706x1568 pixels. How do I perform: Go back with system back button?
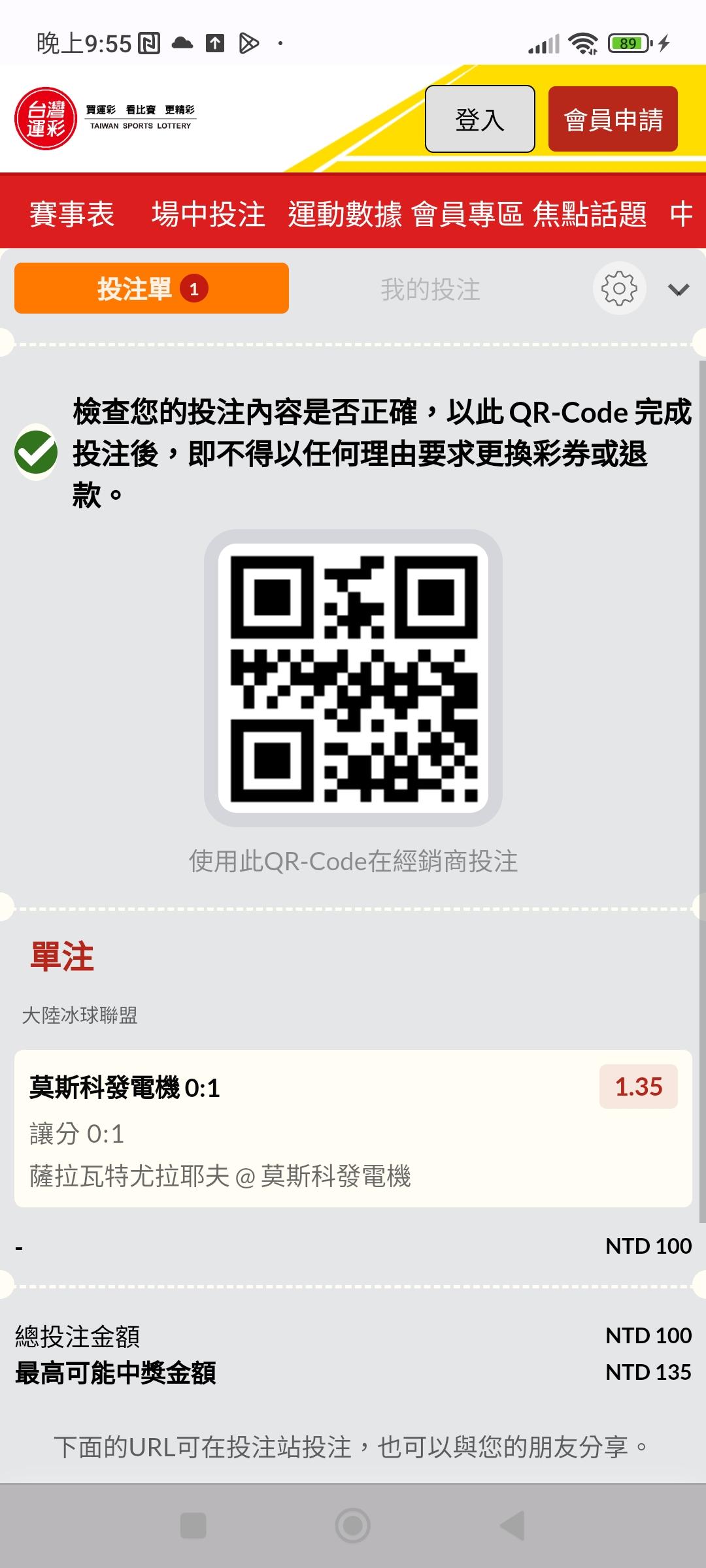pyautogui.click(x=512, y=1526)
